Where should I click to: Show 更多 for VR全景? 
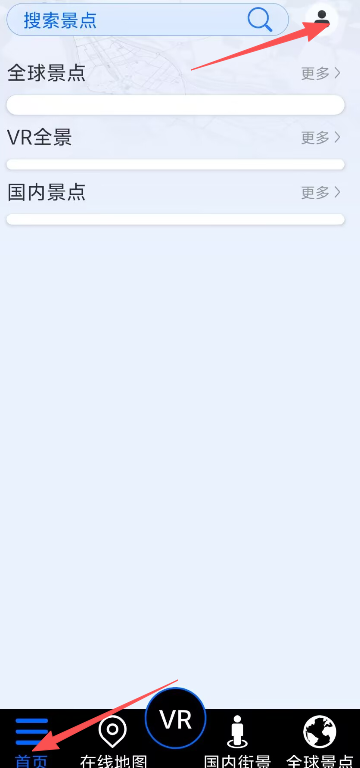click(x=321, y=138)
